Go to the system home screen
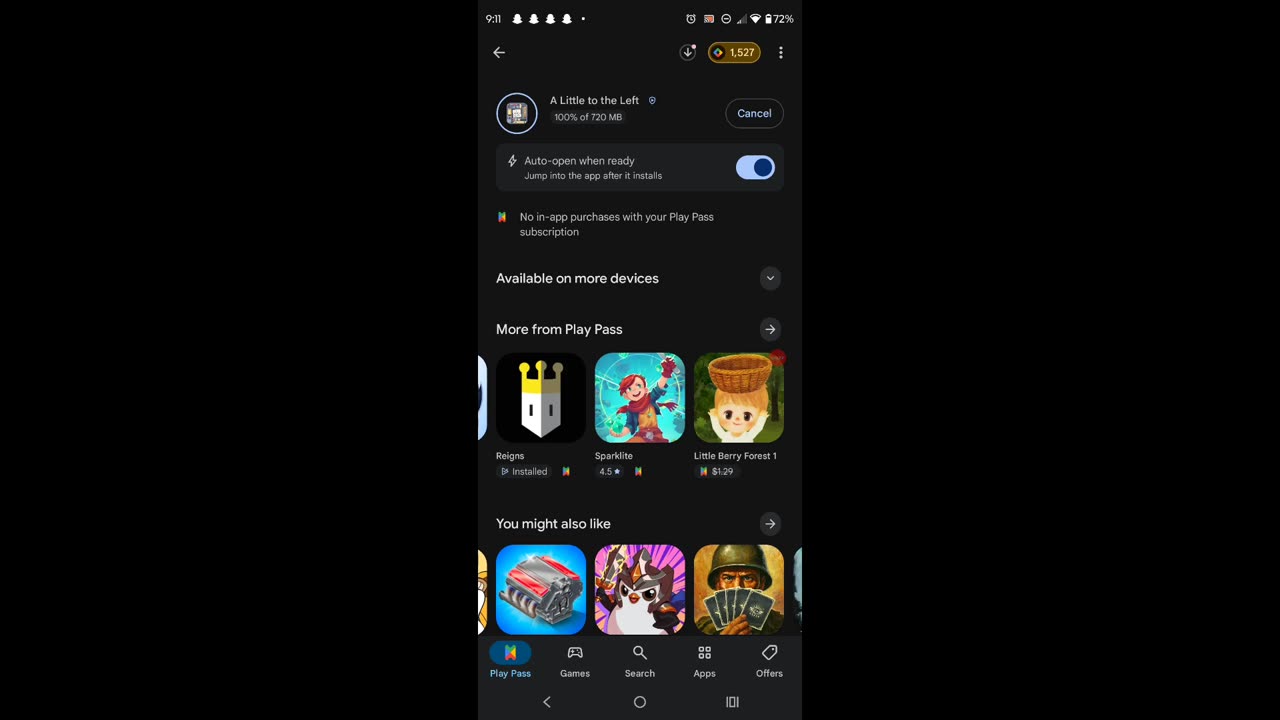Image resolution: width=1280 pixels, height=720 pixels. pos(640,702)
